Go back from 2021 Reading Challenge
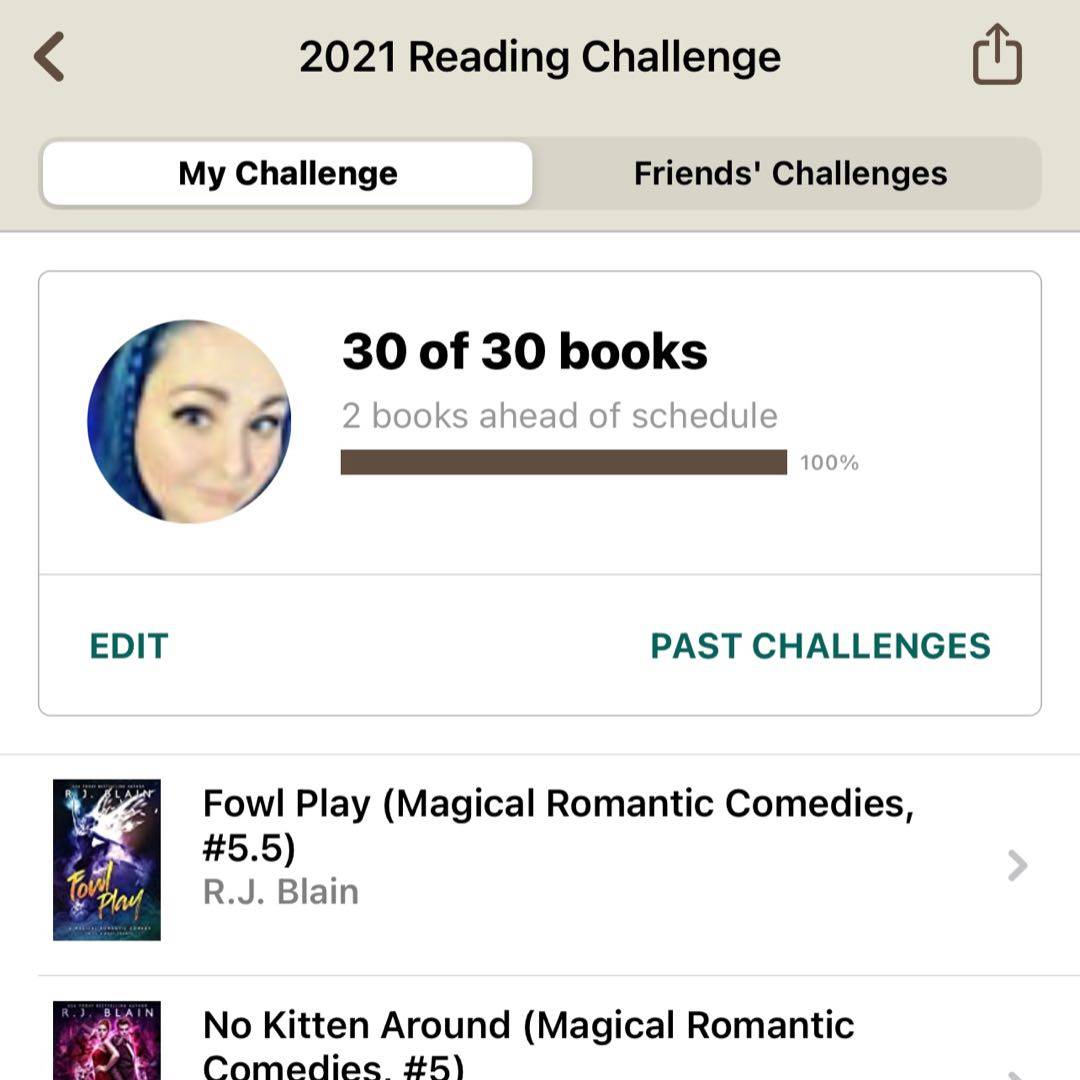 [x=49, y=57]
